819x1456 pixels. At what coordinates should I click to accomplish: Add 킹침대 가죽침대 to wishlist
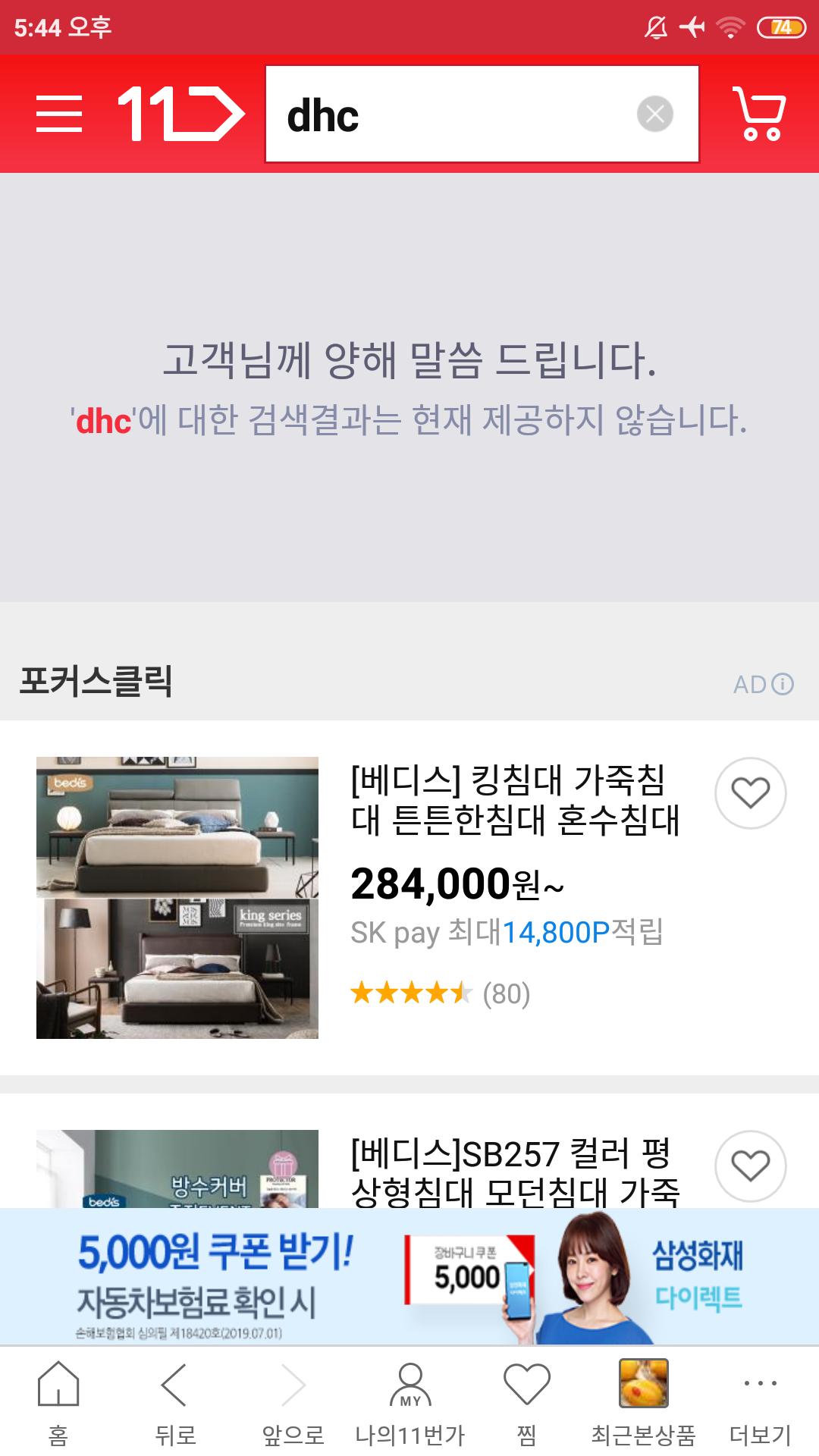click(x=750, y=793)
